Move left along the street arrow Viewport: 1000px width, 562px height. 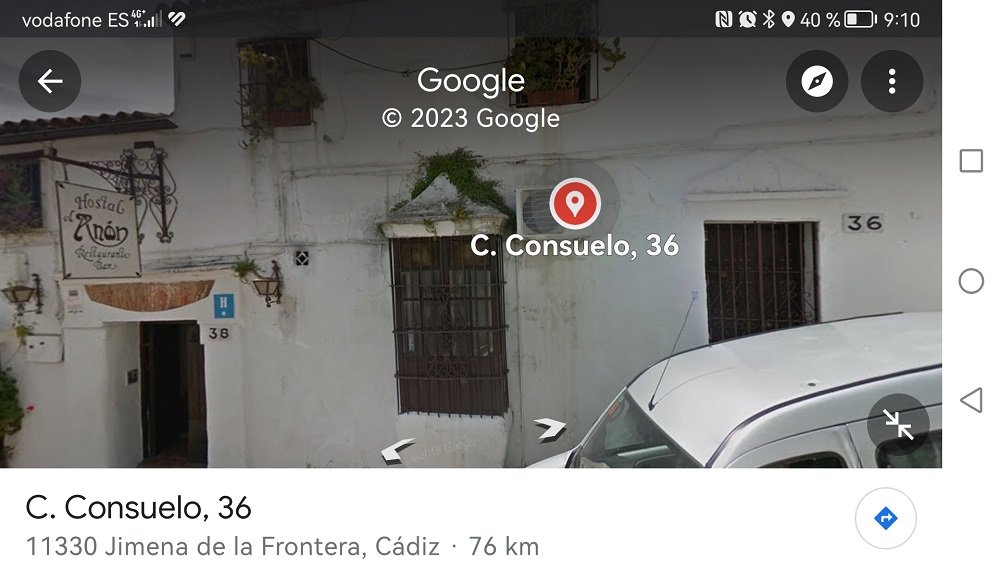tap(398, 452)
